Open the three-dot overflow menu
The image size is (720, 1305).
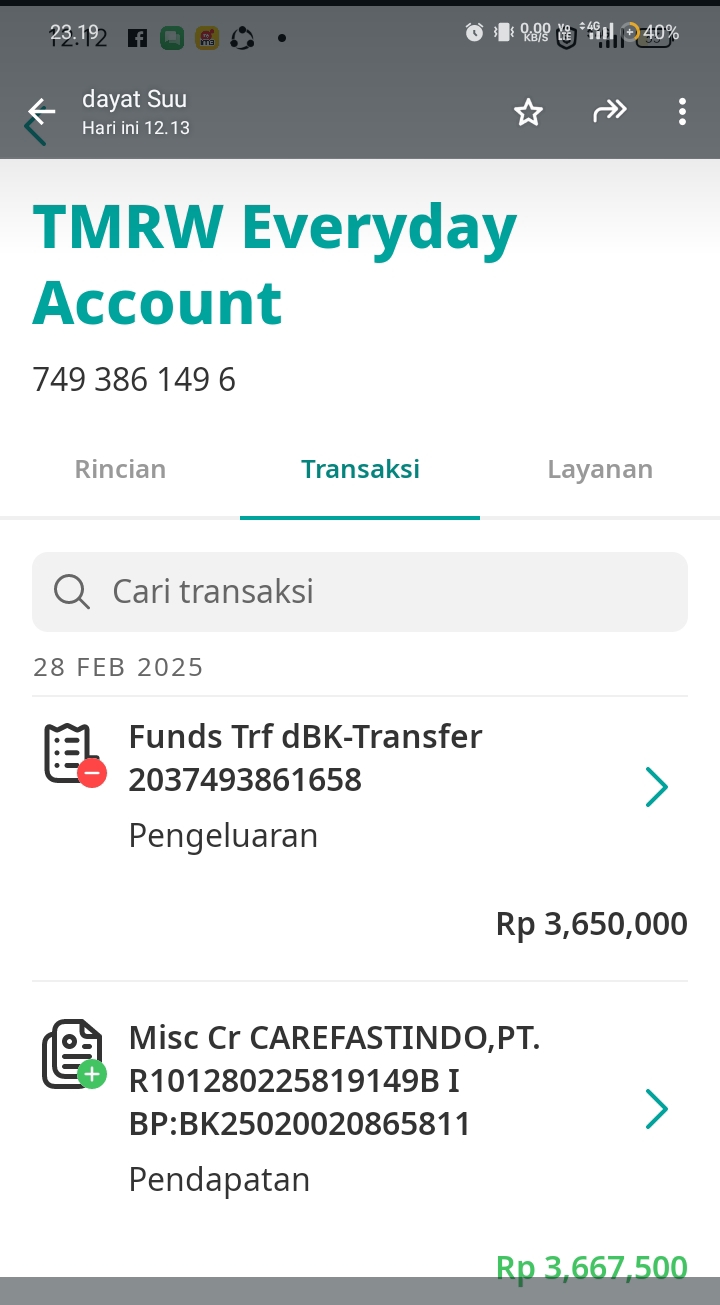pyautogui.click(x=682, y=111)
